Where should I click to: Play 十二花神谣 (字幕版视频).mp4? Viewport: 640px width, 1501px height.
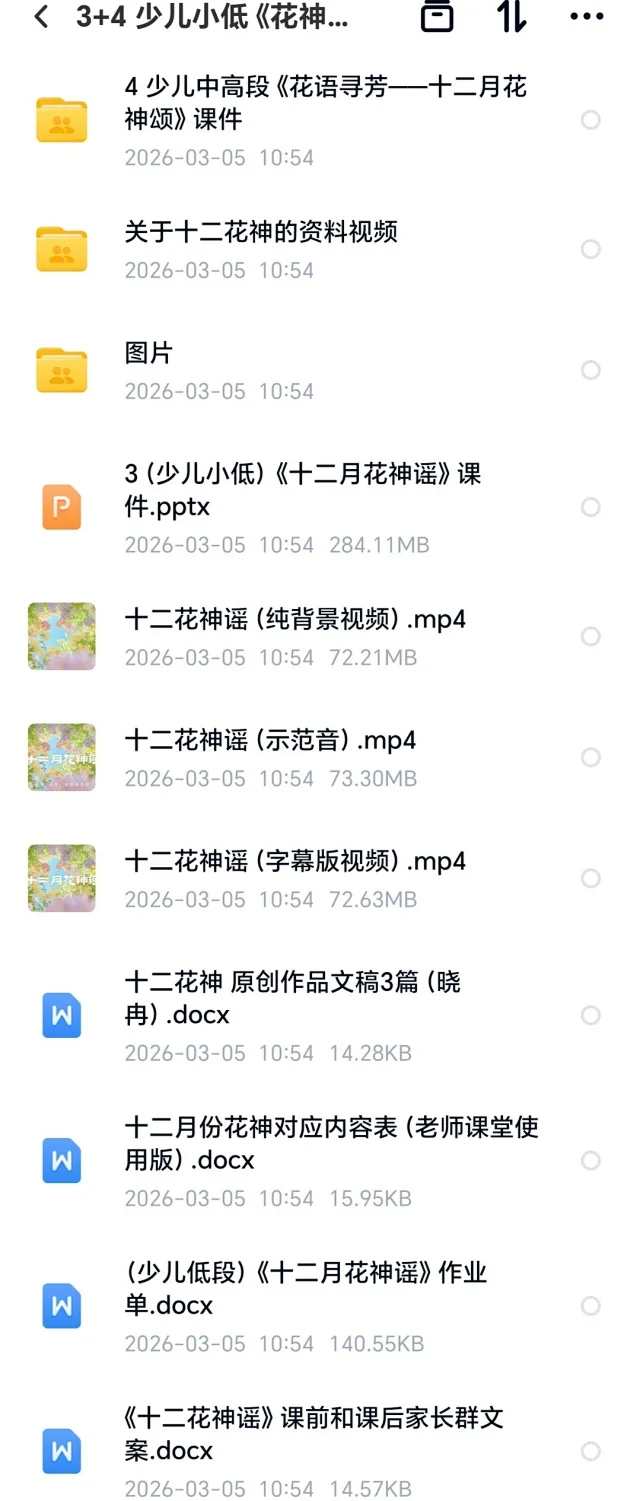point(295,862)
